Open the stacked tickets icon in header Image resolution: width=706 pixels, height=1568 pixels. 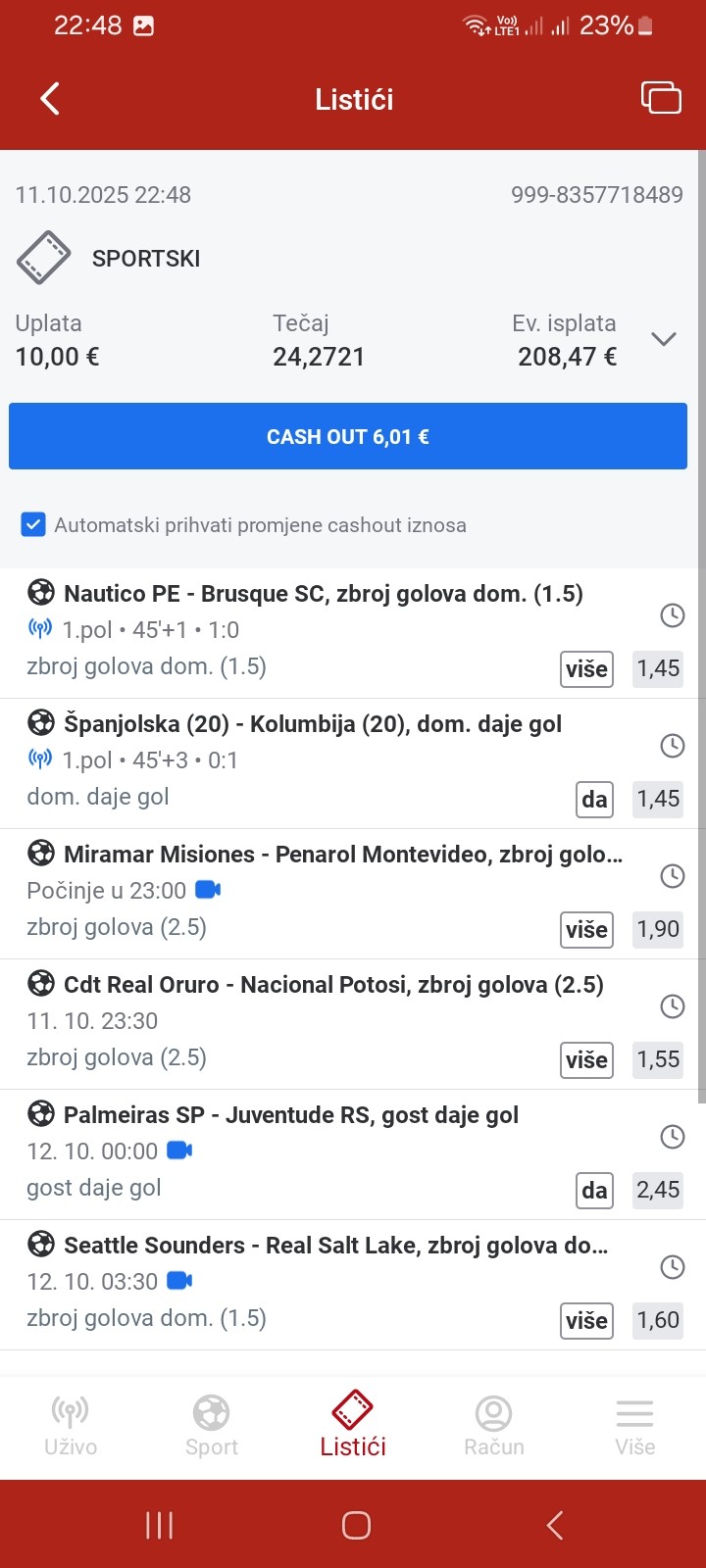click(661, 98)
